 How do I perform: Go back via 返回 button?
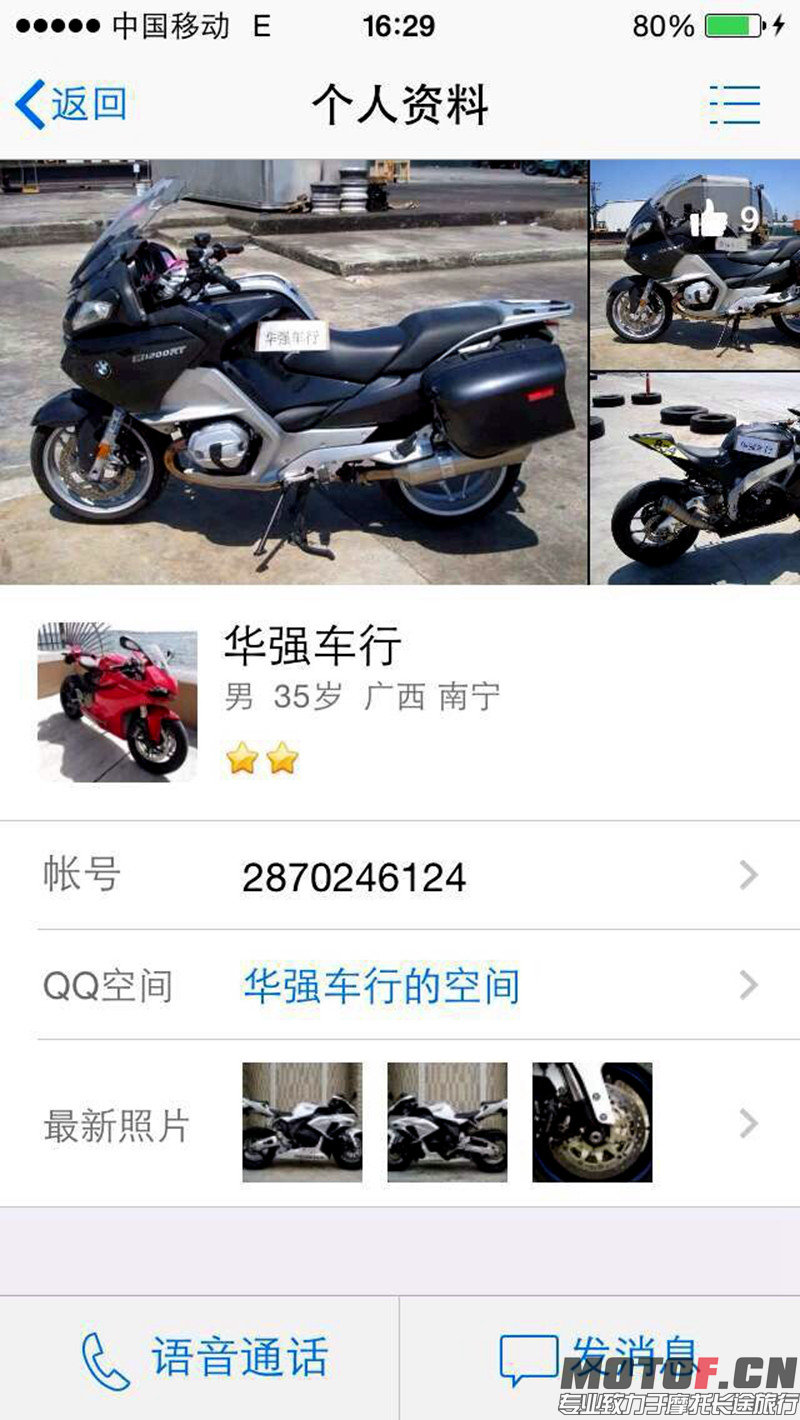click(x=72, y=104)
